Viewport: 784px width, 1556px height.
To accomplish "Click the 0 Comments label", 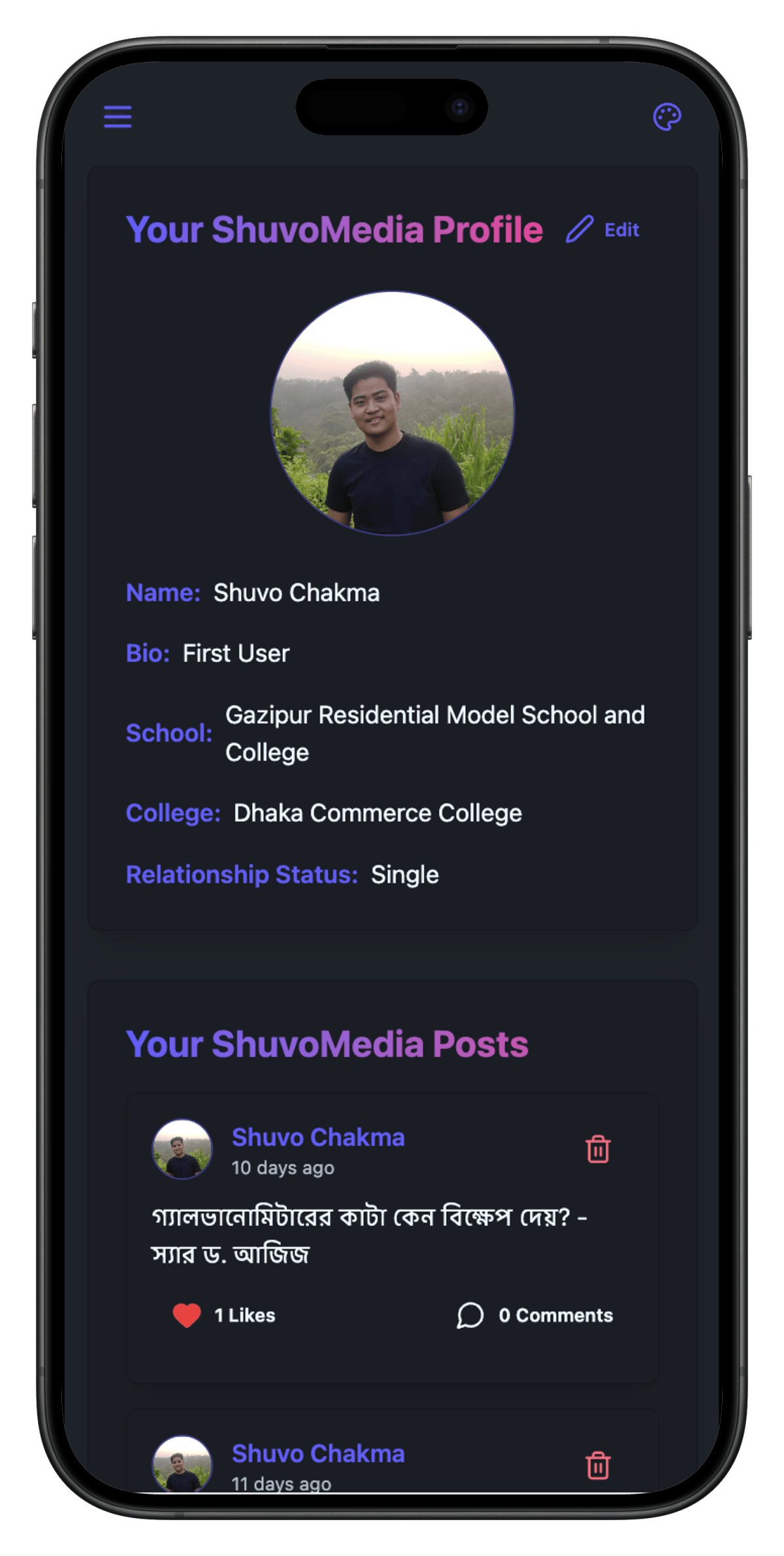I will click(x=556, y=1316).
